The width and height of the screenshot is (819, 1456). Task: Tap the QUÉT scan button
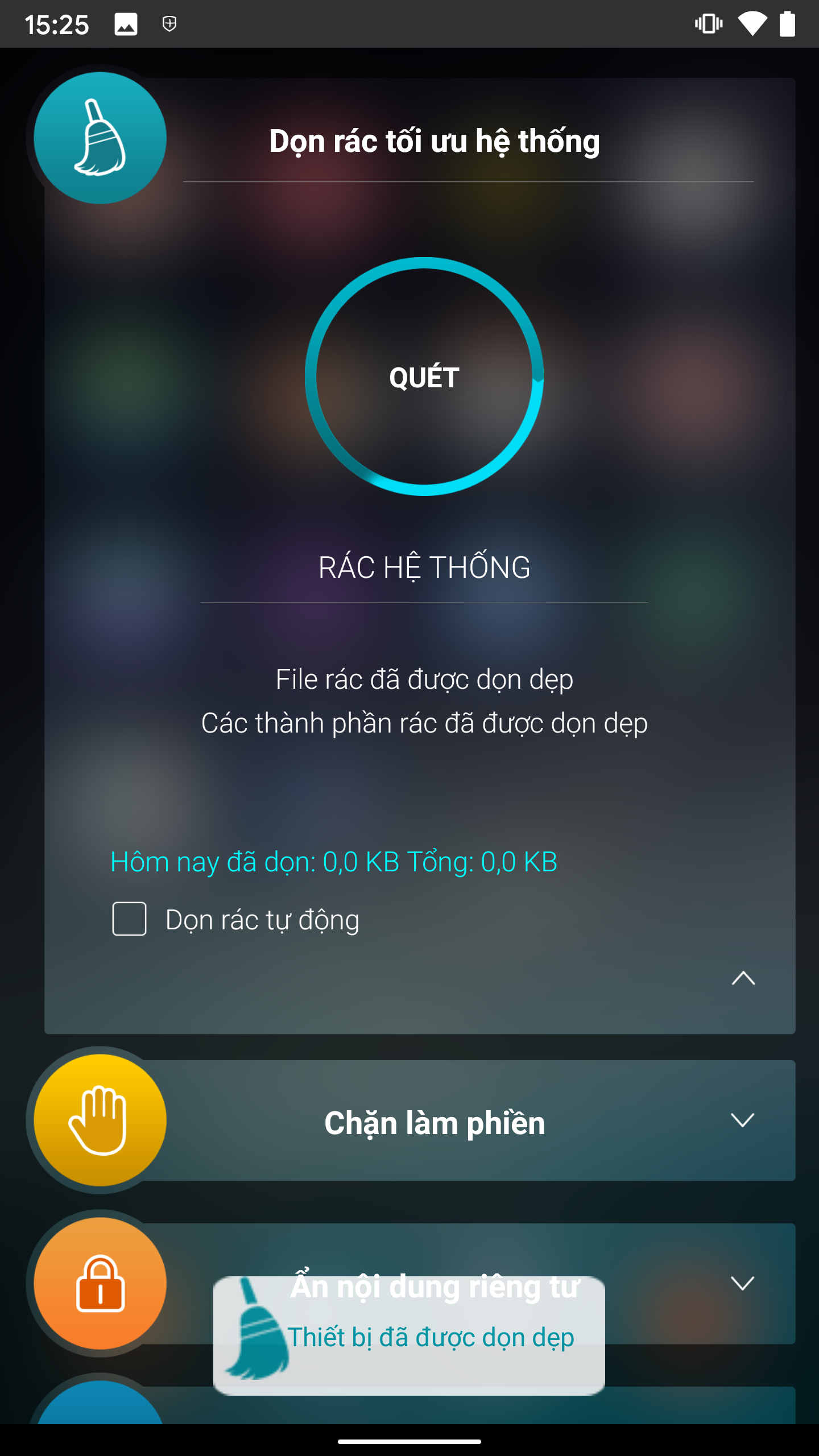point(424,377)
